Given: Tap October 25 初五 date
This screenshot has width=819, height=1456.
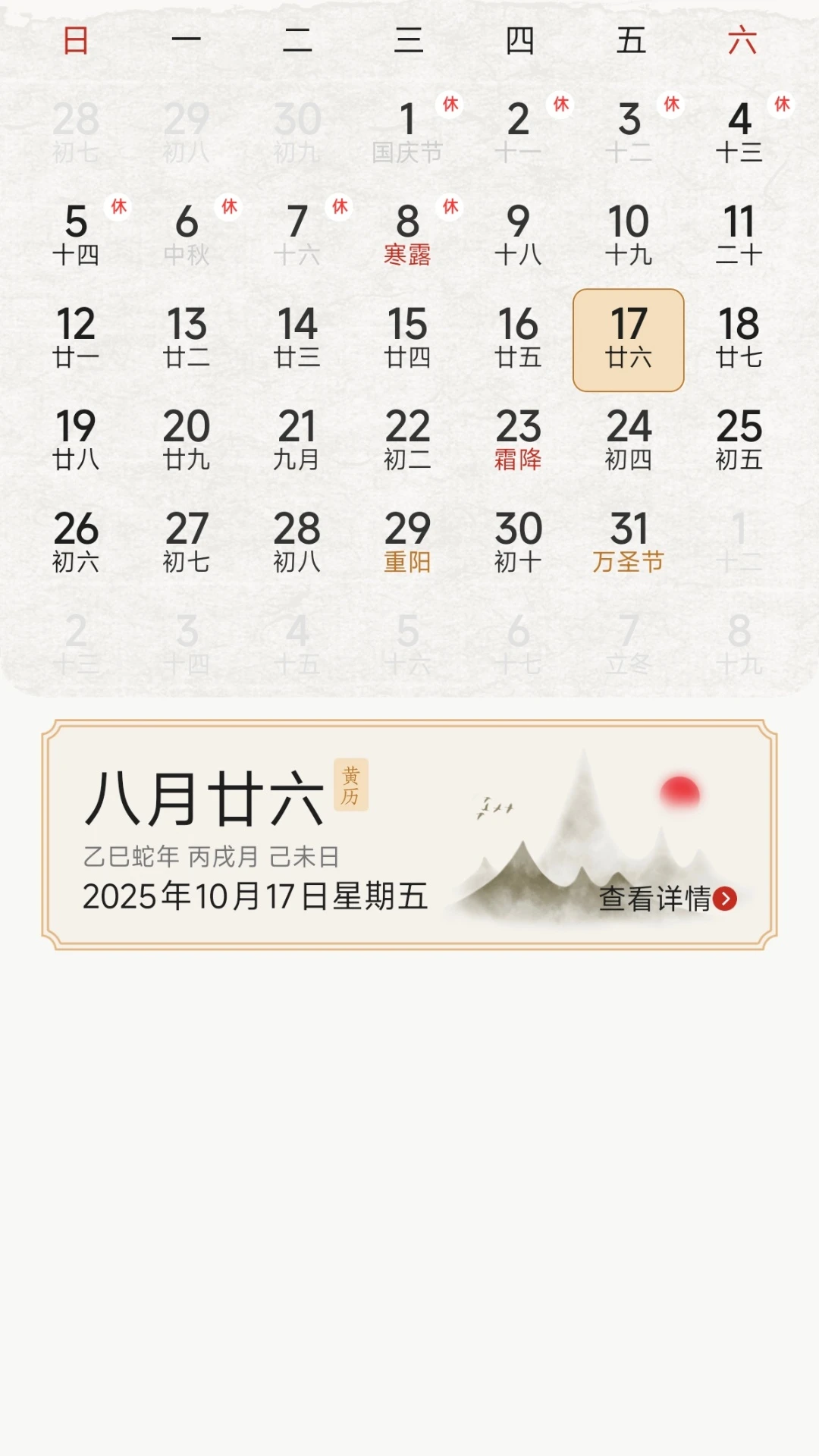Looking at the screenshot, I should [739, 439].
